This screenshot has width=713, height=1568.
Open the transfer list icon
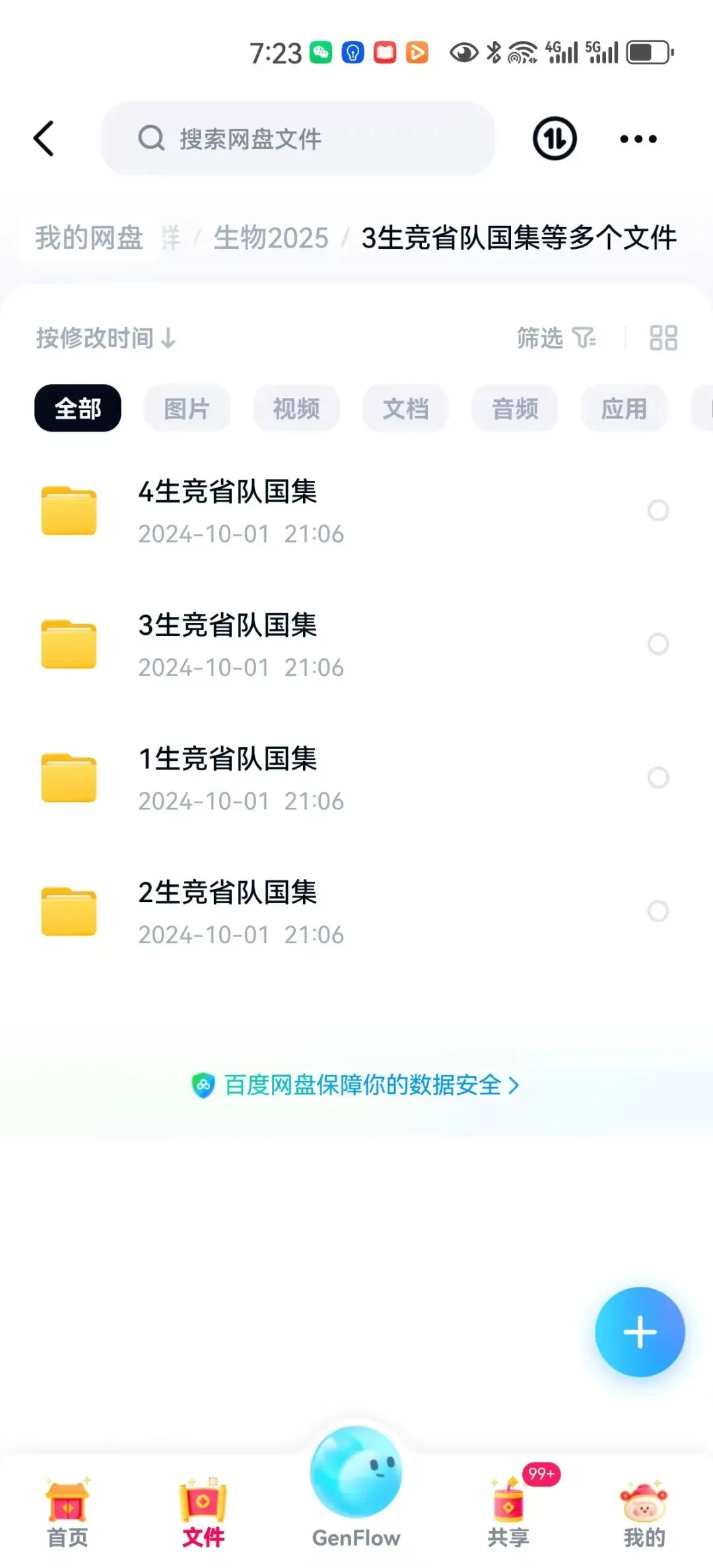[x=555, y=139]
